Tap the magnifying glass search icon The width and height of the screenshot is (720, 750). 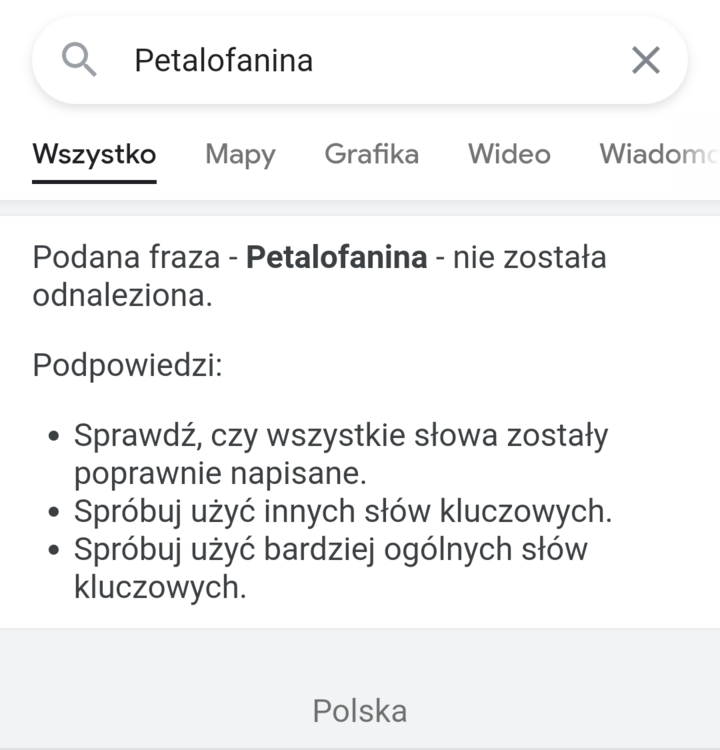click(79, 61)
